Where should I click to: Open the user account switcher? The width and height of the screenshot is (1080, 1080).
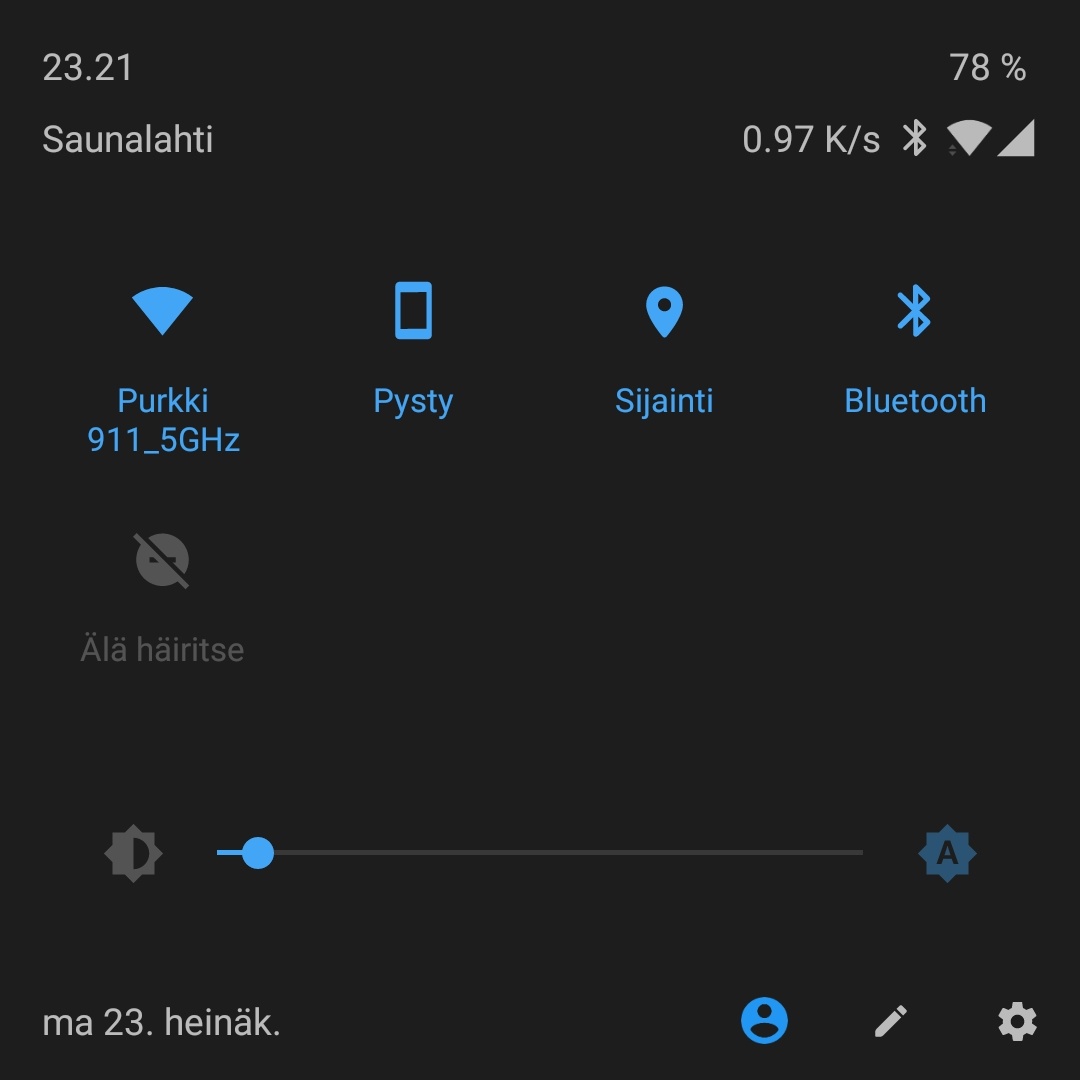(x=764, y=1021)
